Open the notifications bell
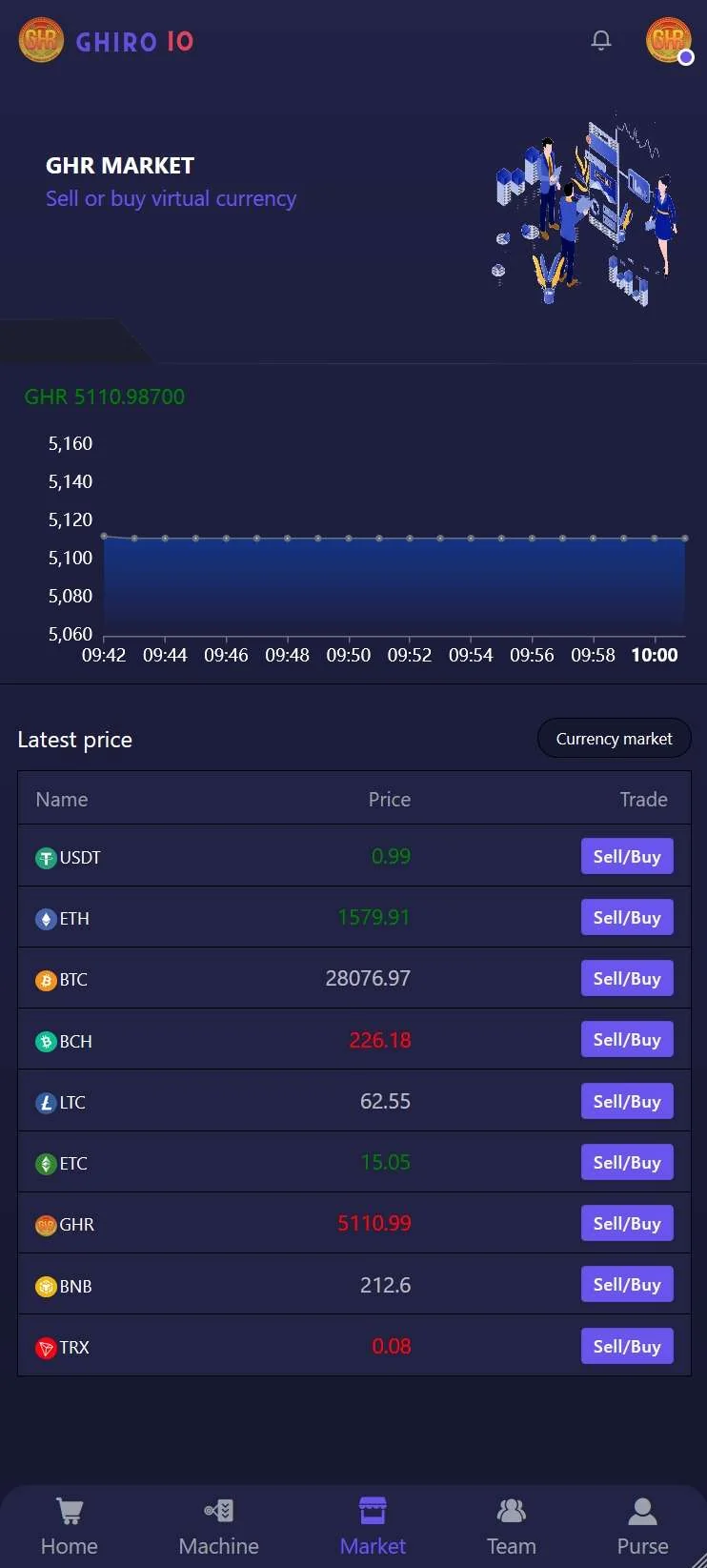 (601, 40)
